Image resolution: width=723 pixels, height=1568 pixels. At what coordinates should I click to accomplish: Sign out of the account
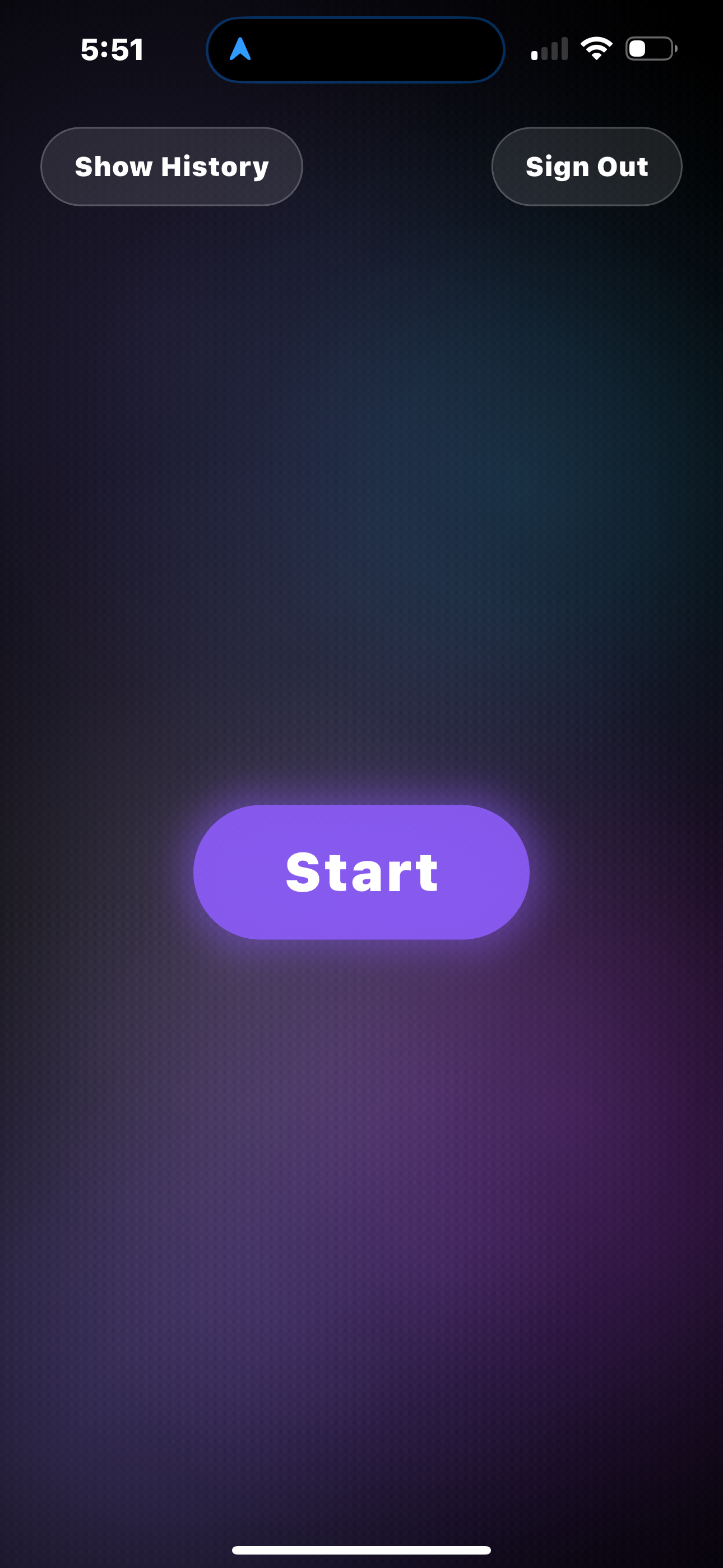(x=587, y=167)
